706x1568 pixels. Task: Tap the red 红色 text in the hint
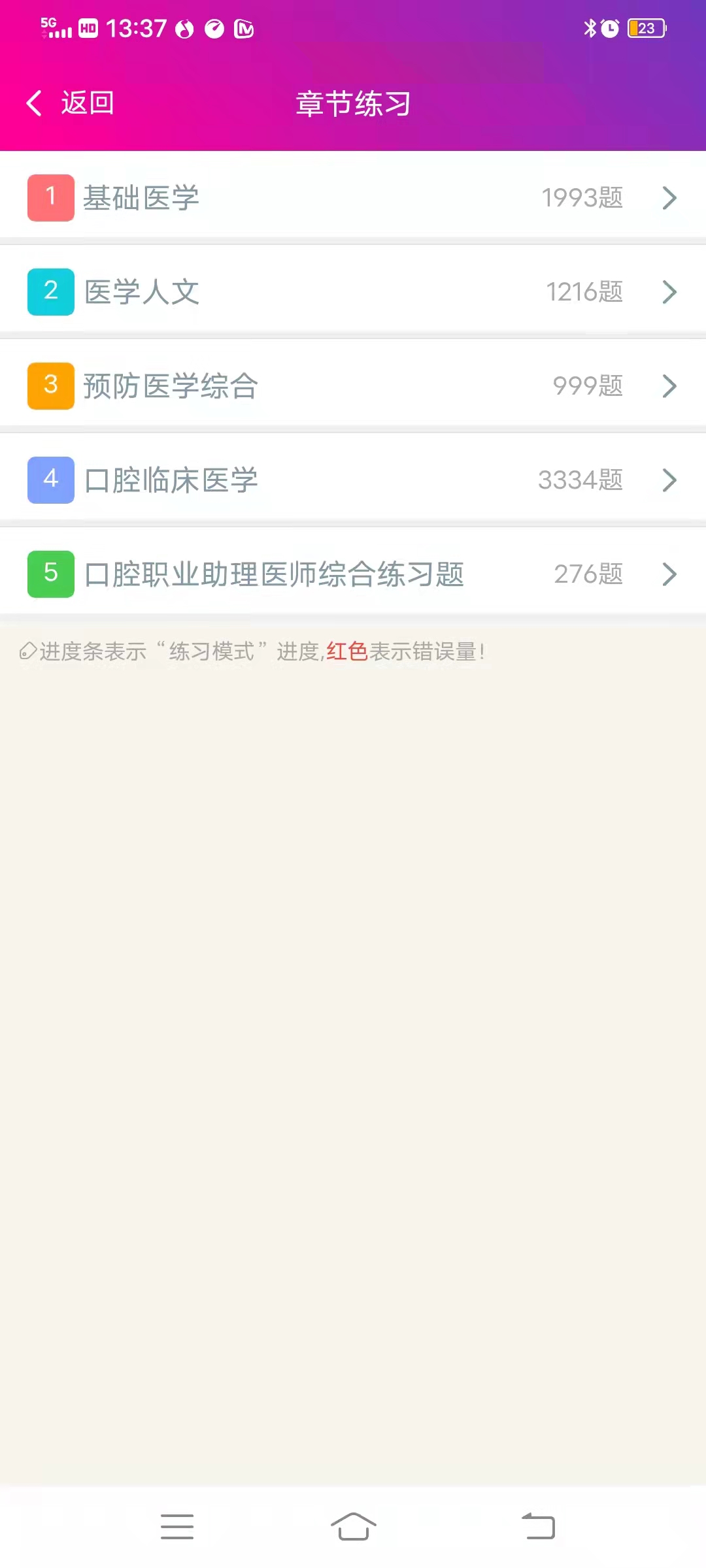(x=346, y=651)
